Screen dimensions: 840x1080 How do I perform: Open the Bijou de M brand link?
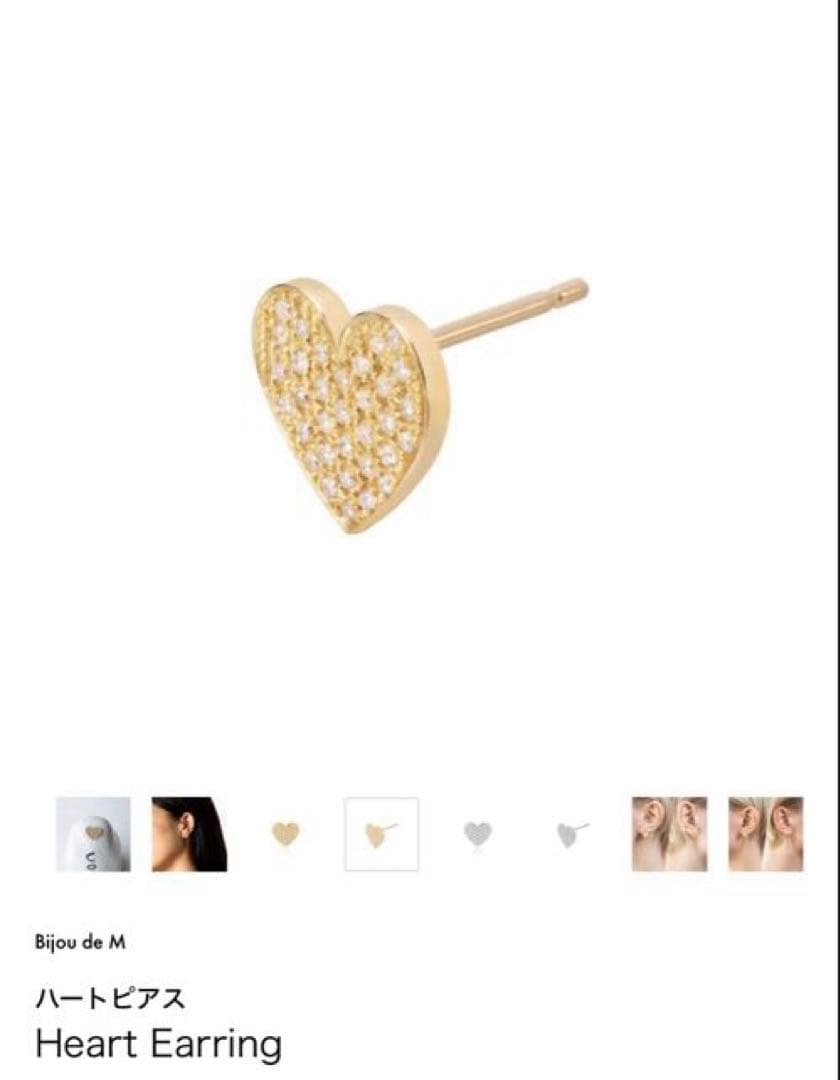pos(80,942)
